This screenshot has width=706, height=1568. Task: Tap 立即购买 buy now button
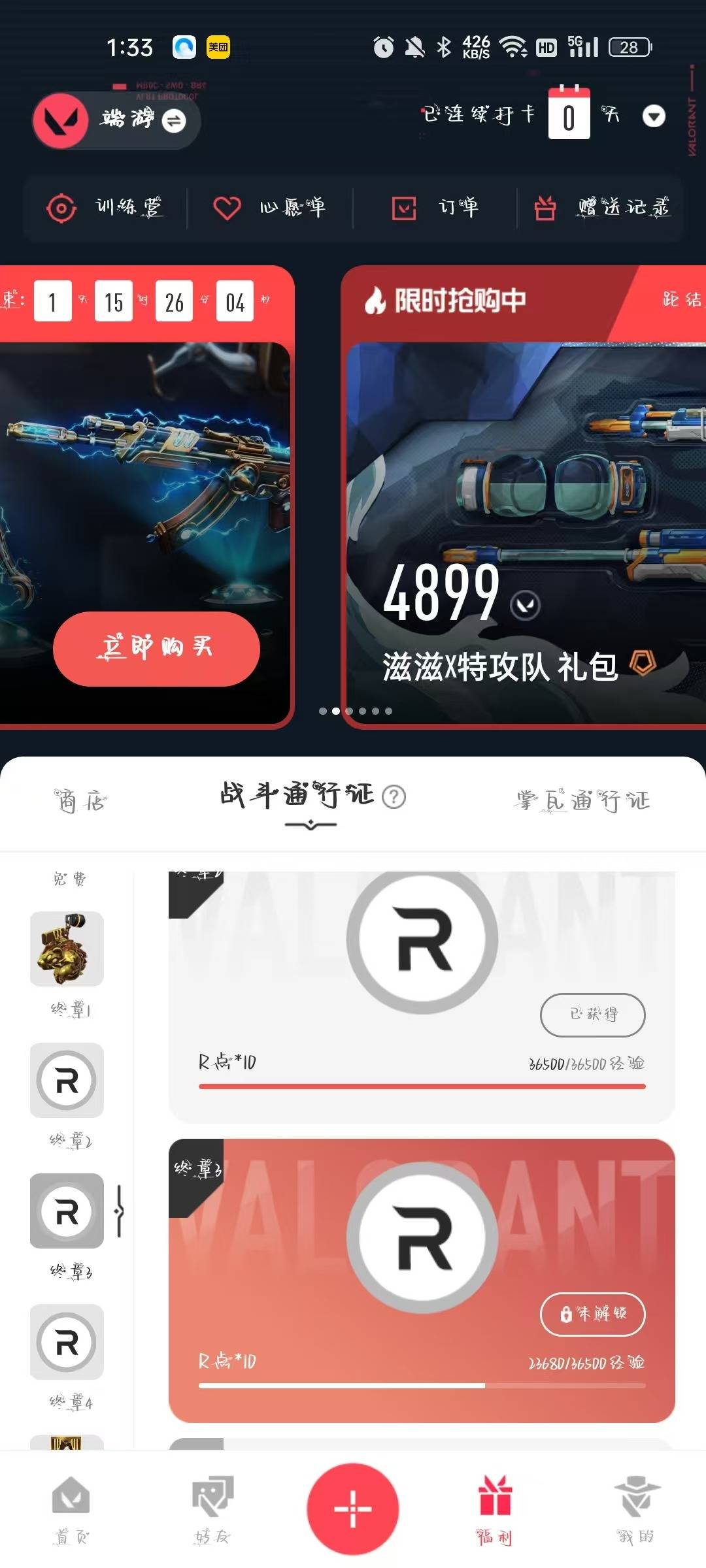point(156,648)
